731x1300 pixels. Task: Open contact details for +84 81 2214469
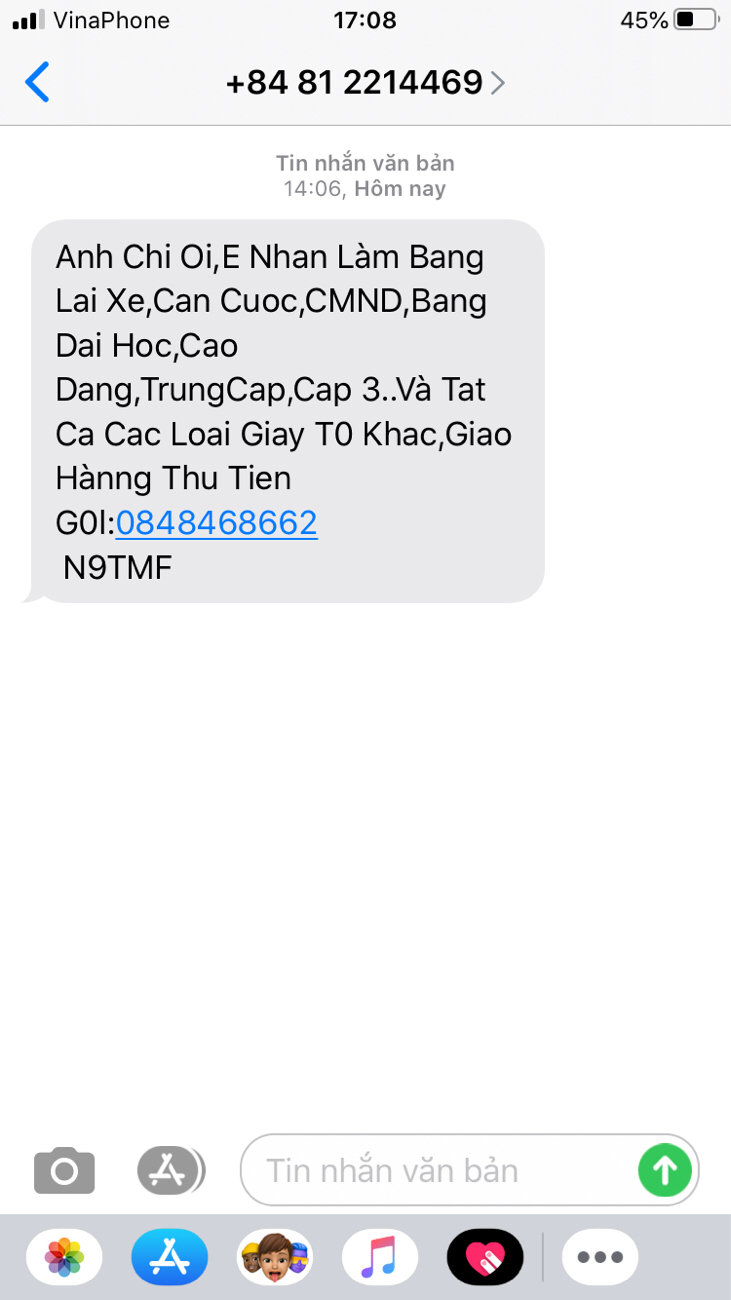click(x=365, y=82)
